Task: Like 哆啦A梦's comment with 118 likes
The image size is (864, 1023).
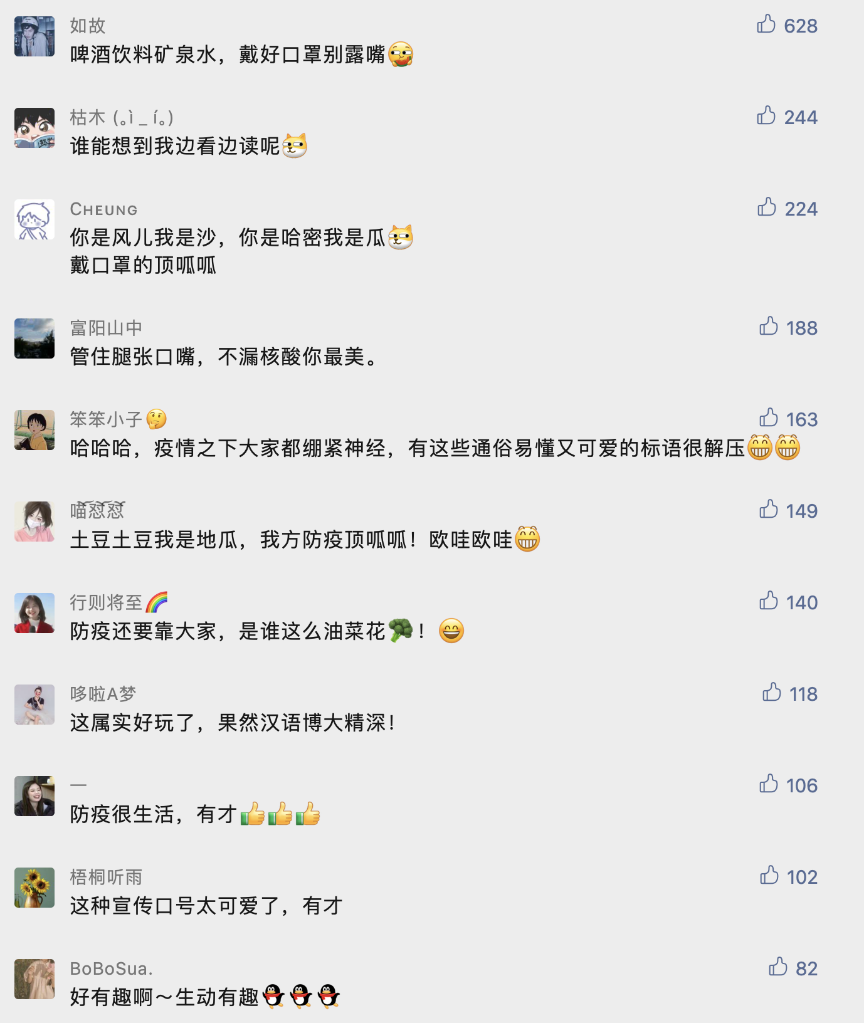Action: click(772, 693)
